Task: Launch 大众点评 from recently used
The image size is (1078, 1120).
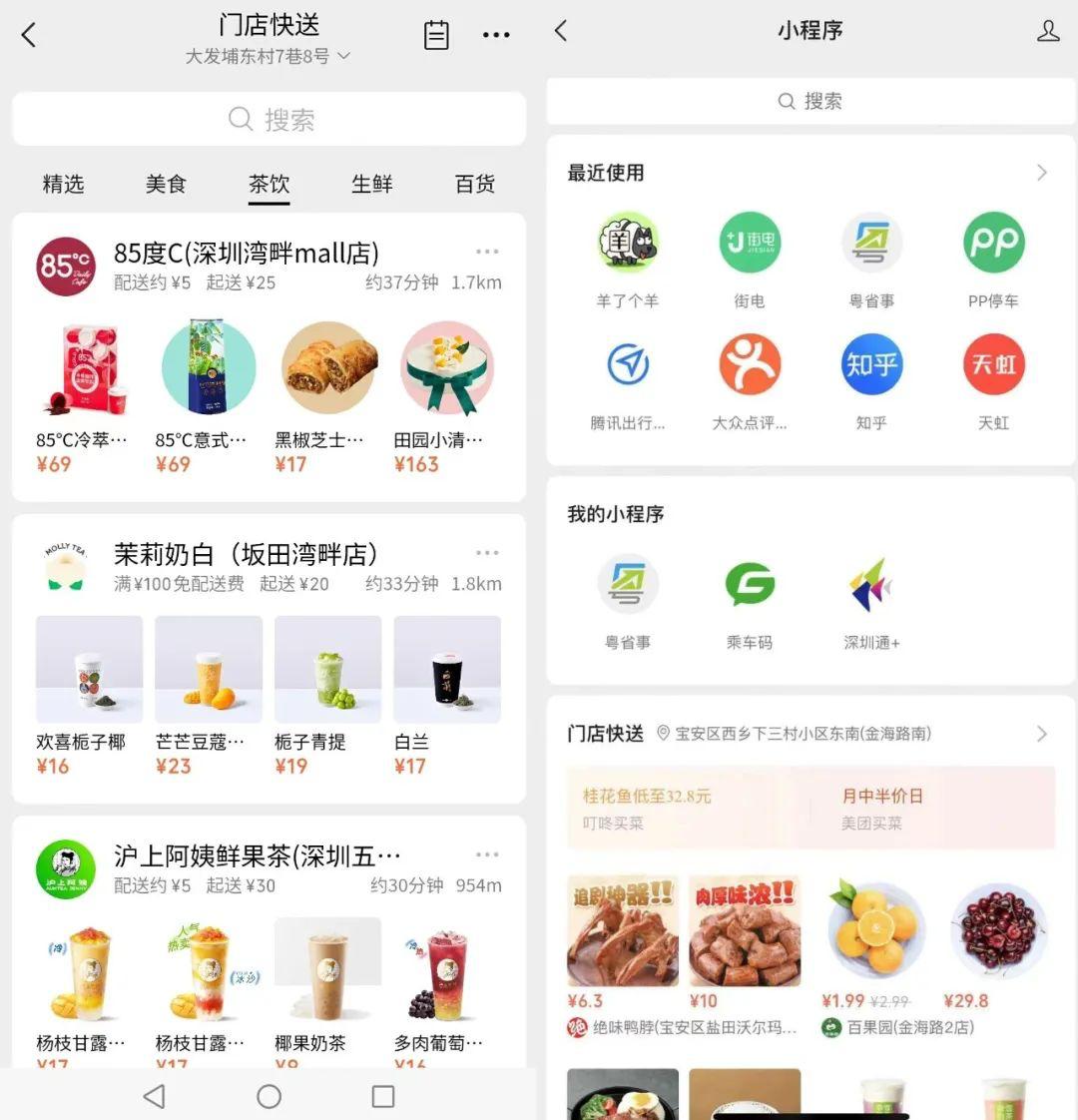Action: (749, 365)
